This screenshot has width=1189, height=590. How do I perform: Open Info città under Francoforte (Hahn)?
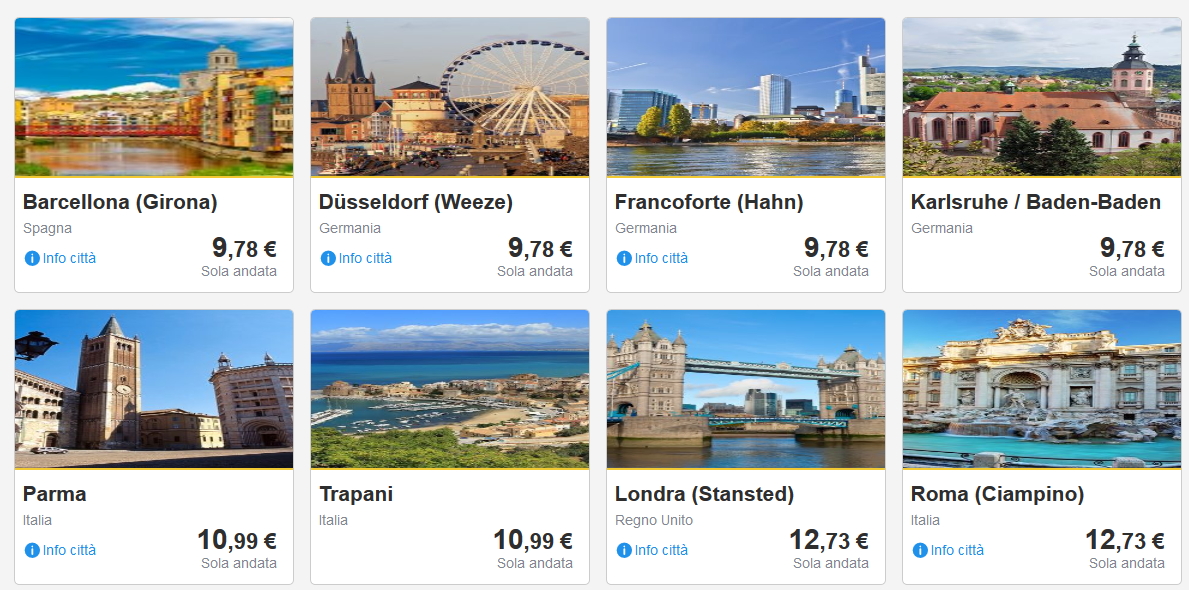pos(654,258)
